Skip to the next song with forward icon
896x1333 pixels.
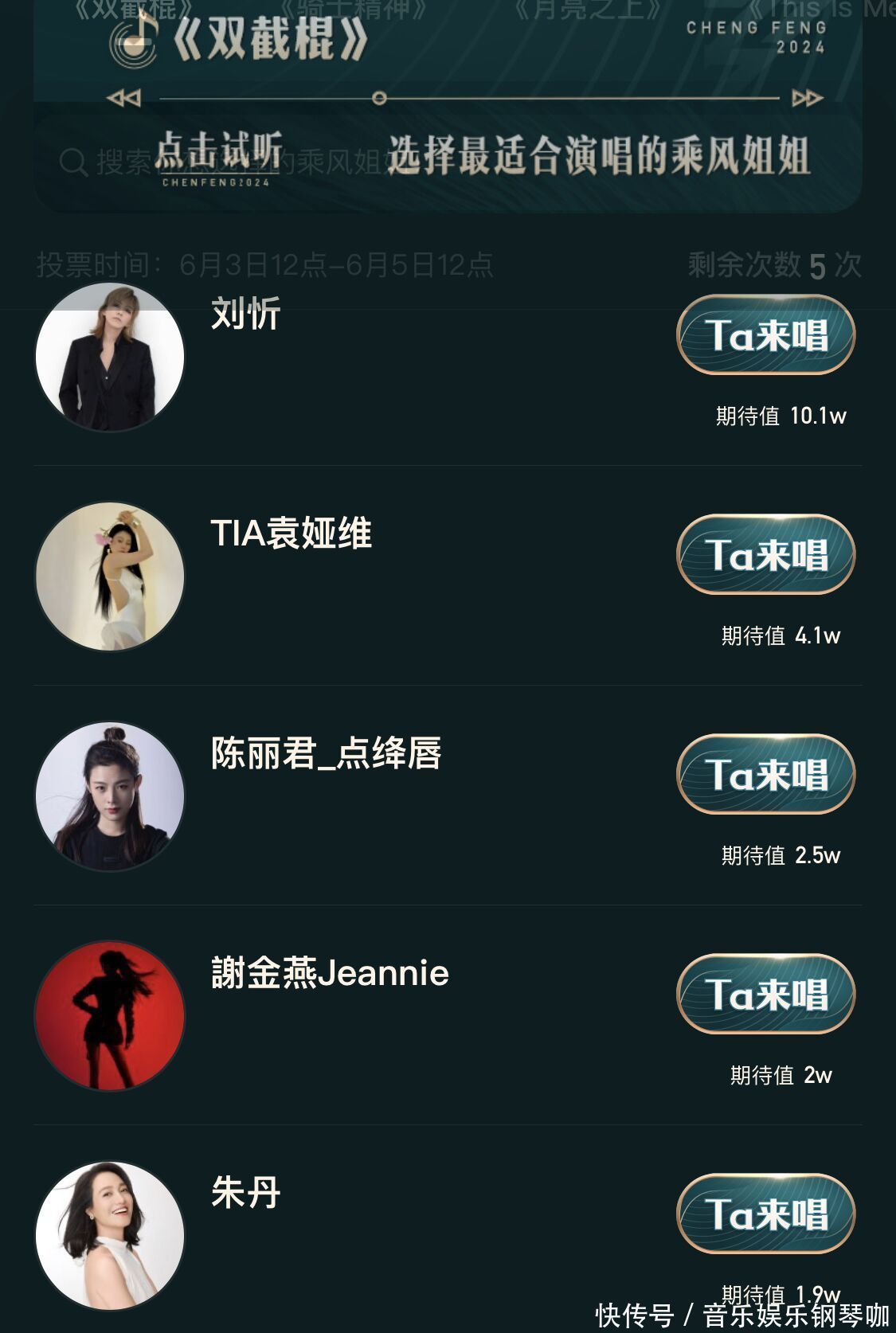tap(807, 98)
